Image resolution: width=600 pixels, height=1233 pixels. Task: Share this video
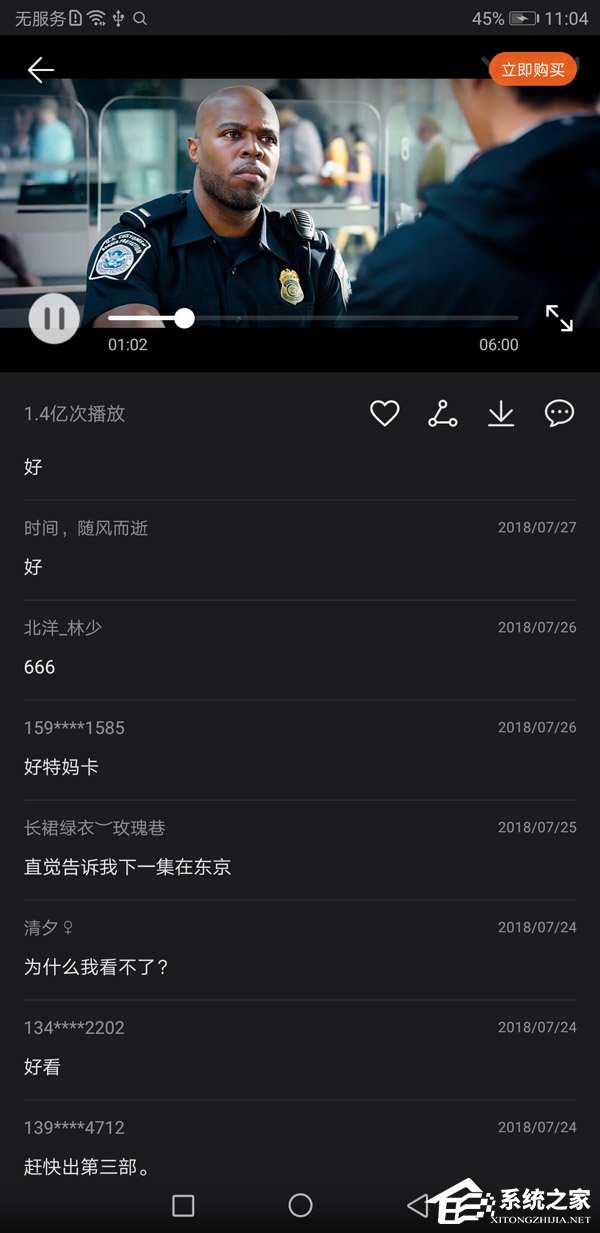(x=443, y=413)
